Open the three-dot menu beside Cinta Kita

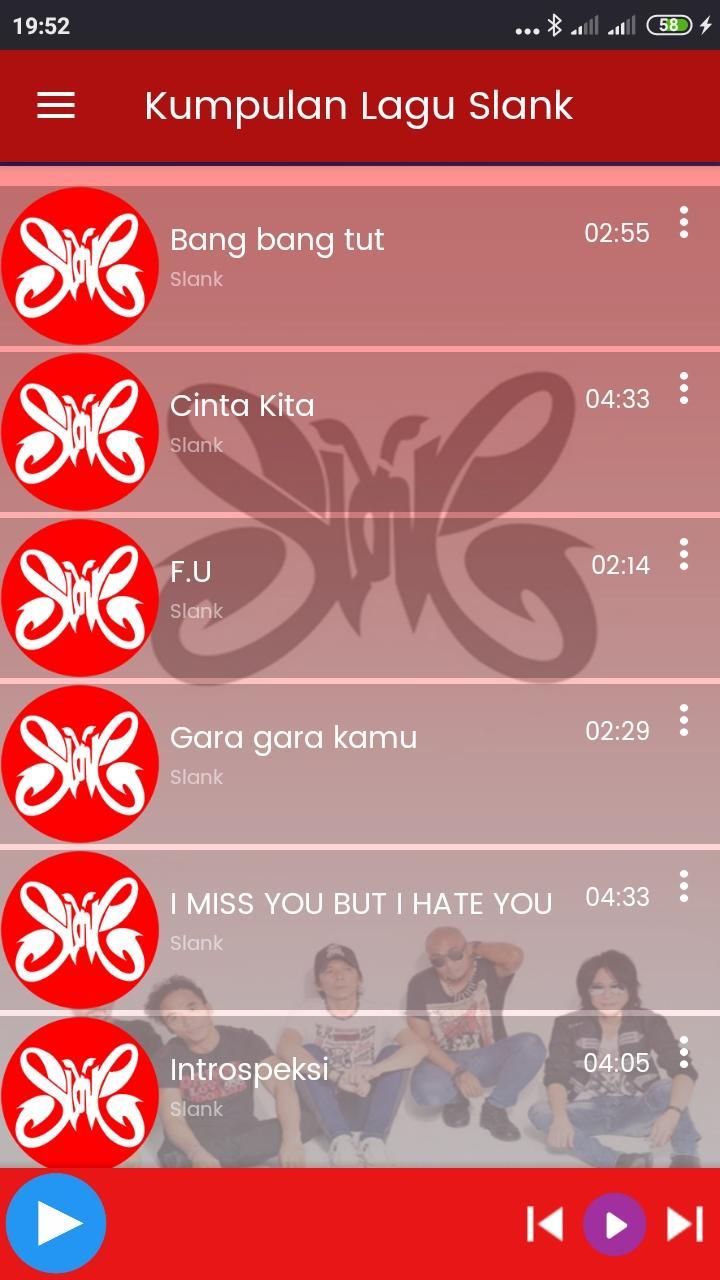pos(685,388)
